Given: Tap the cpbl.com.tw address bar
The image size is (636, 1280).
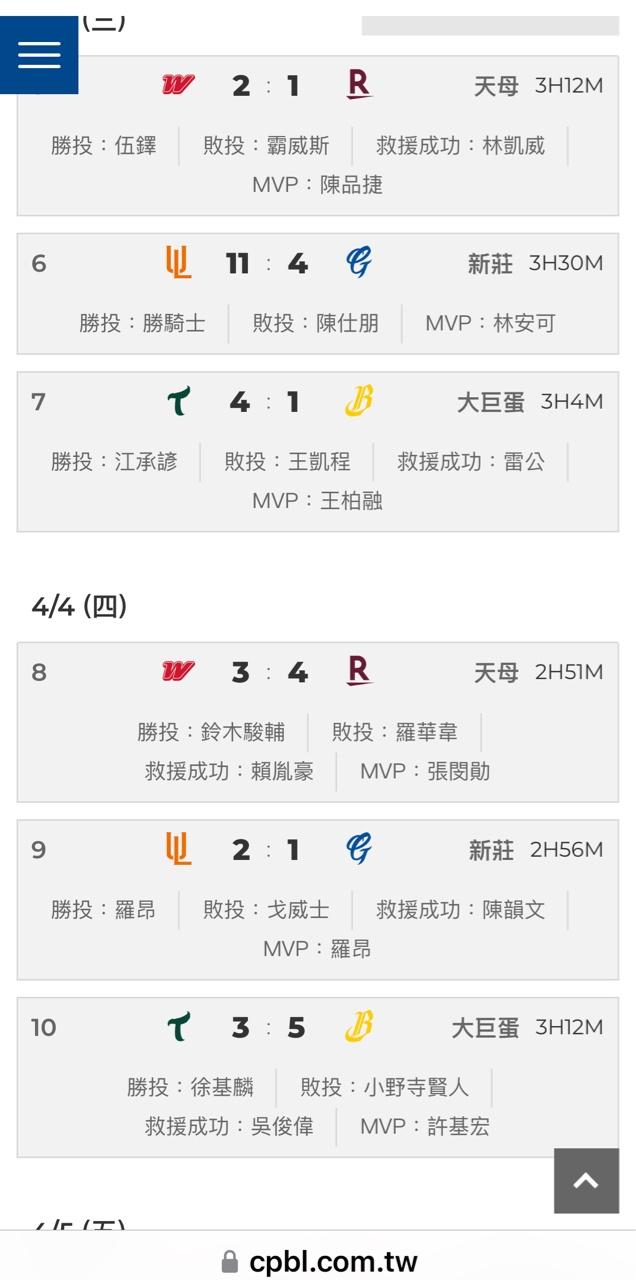Looking at the screenshot, I should point(318,1261).
